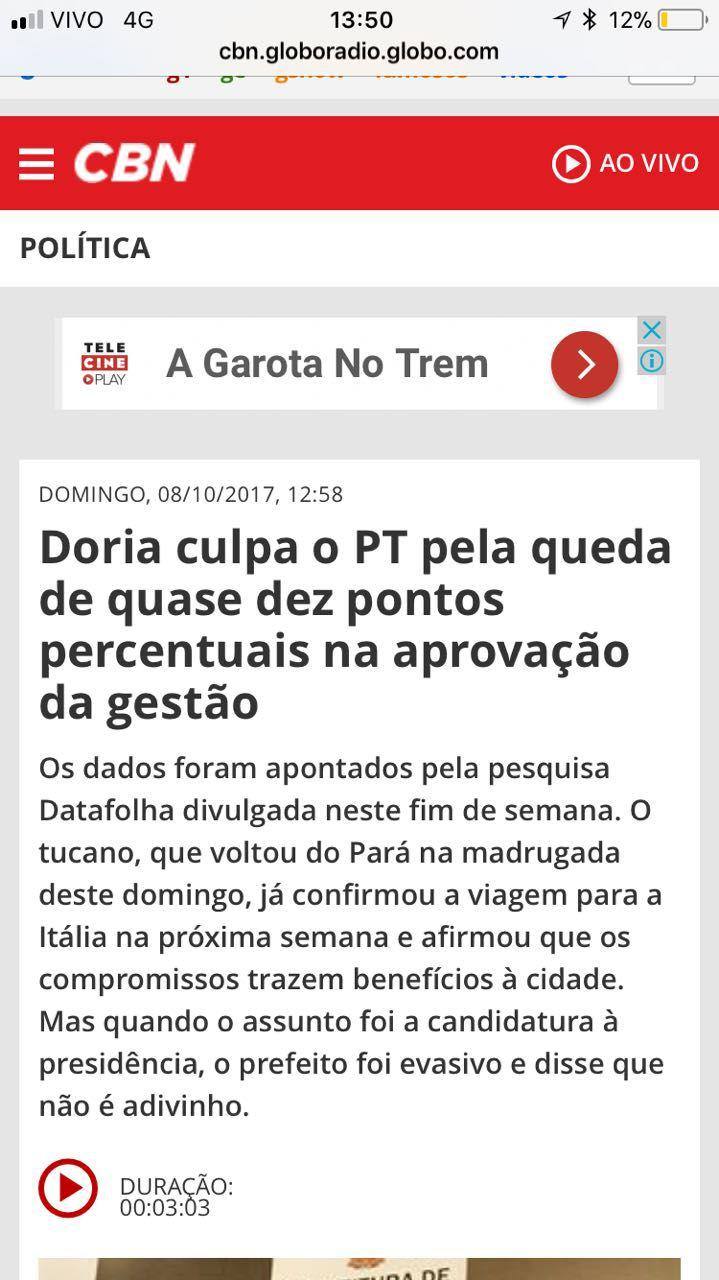Tap the CBN logo

coord(134,163)
